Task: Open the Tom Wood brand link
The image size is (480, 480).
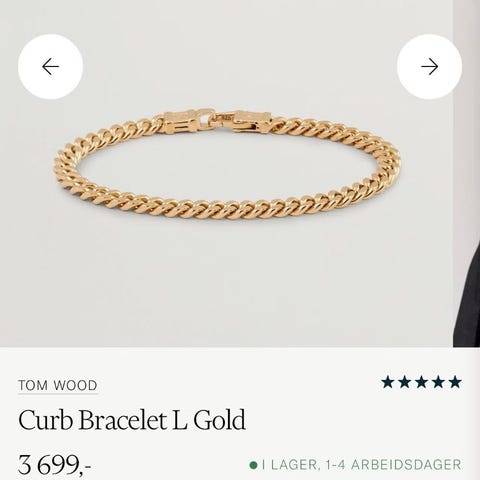Action: (58, 386)
